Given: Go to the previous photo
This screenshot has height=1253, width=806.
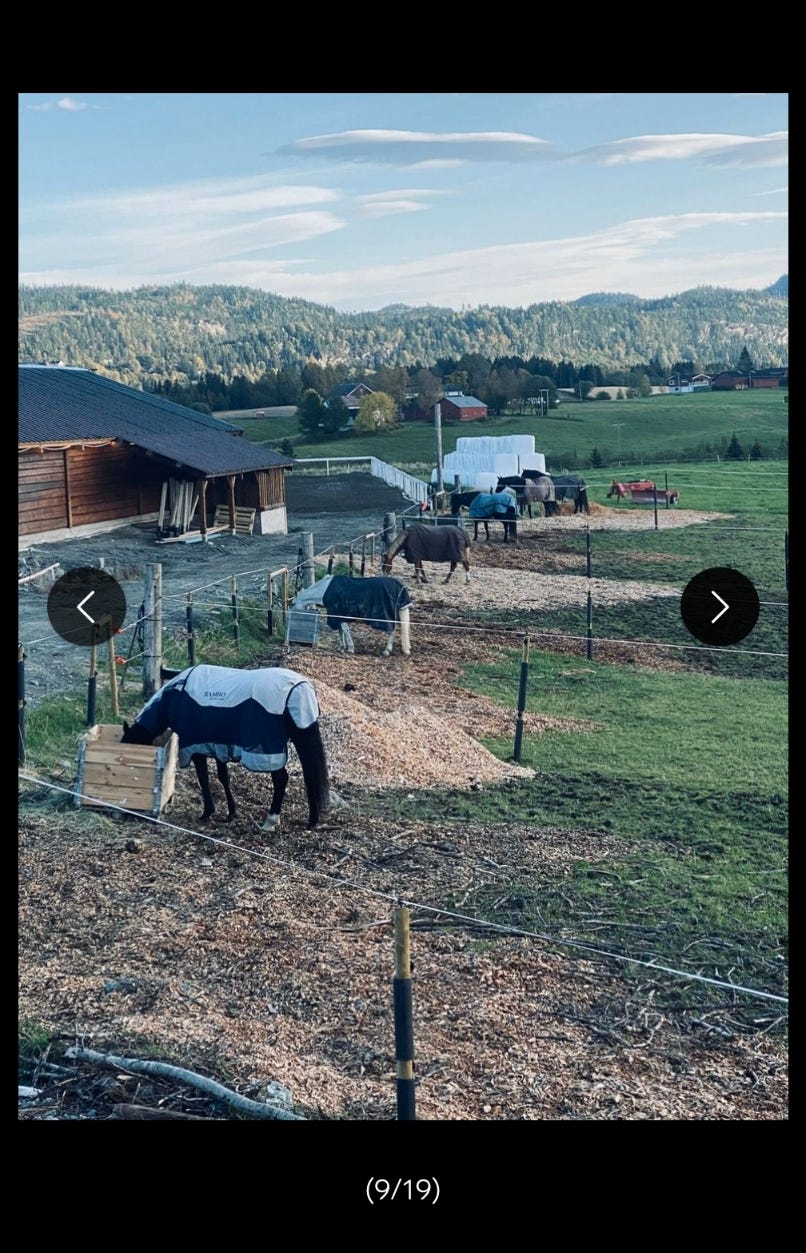Looking at the screenshot, I should pyautogui.click(x=86, y=606).
